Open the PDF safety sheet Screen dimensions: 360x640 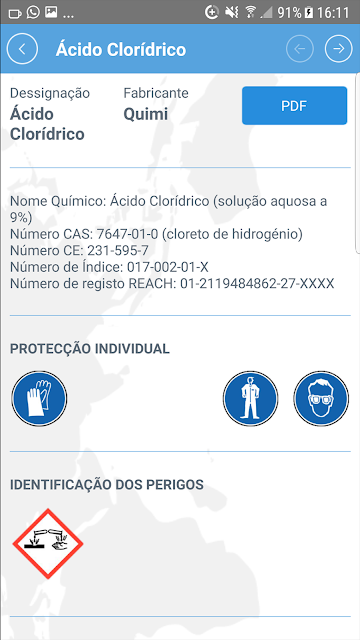pos(294,106)
